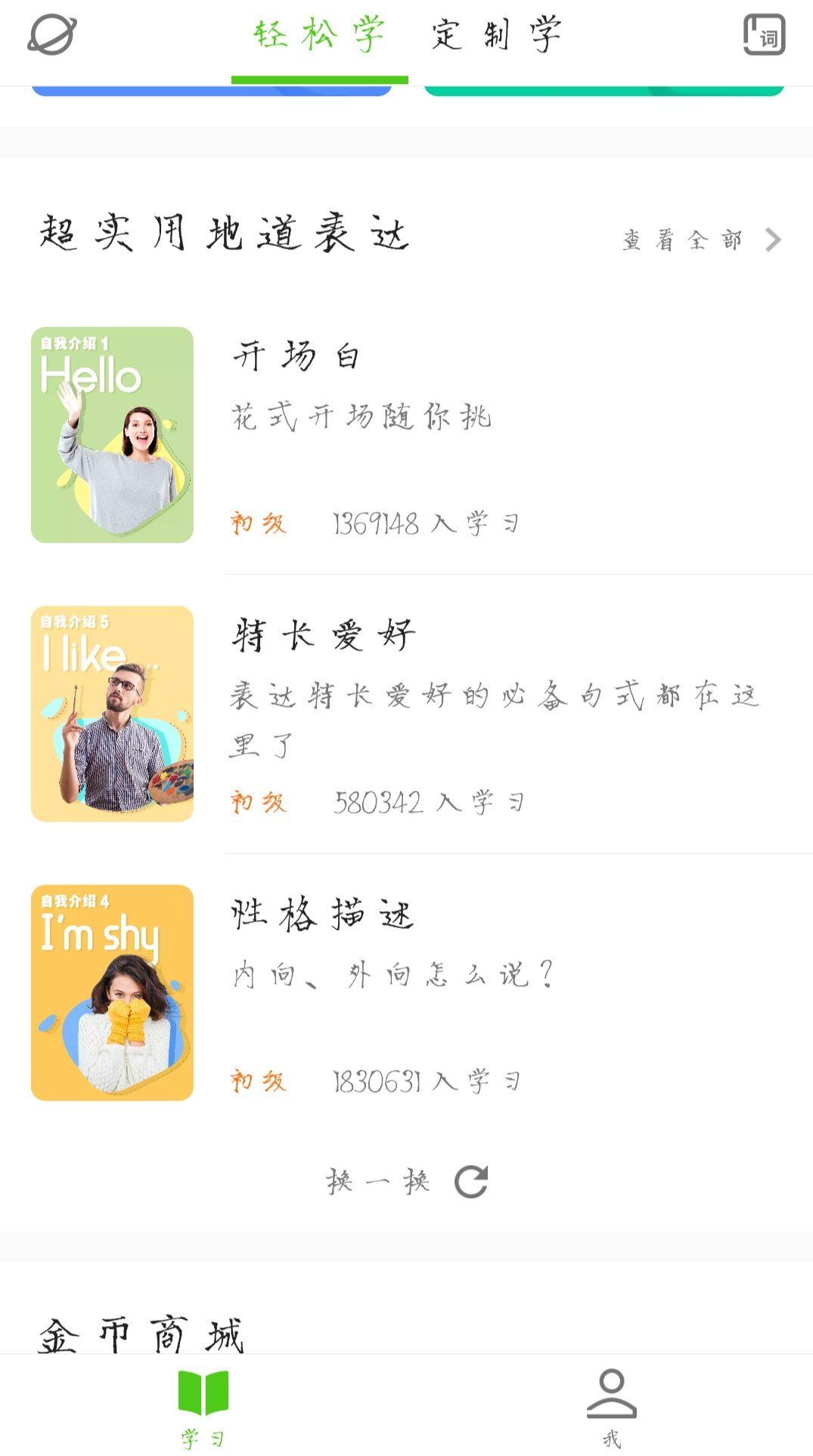This screenshot has height=1456, width=813.
Task: Open the vocabulary book icon
Action: pos(764,35)
